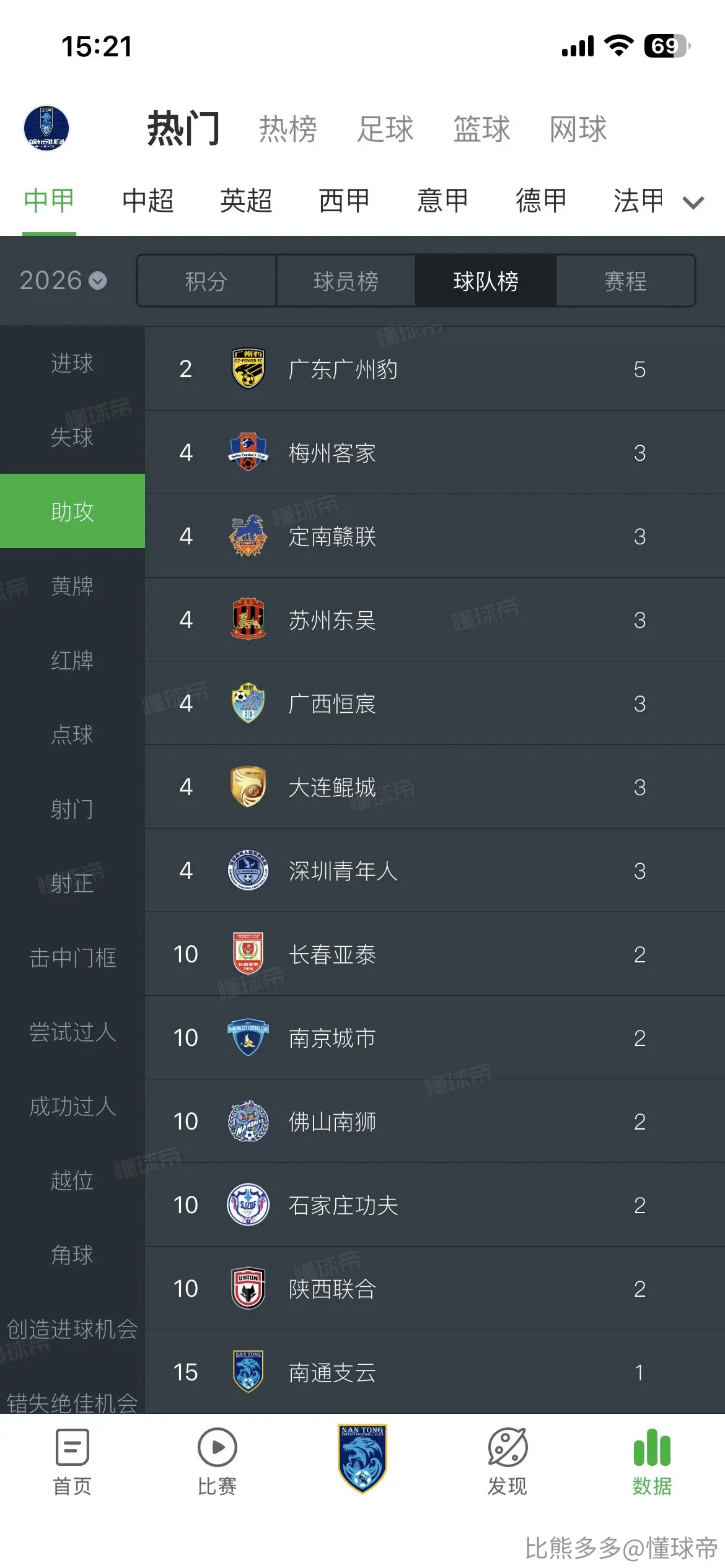Select 进球 in the stats sidebar

pyautogui.click(x=72, y=363)
